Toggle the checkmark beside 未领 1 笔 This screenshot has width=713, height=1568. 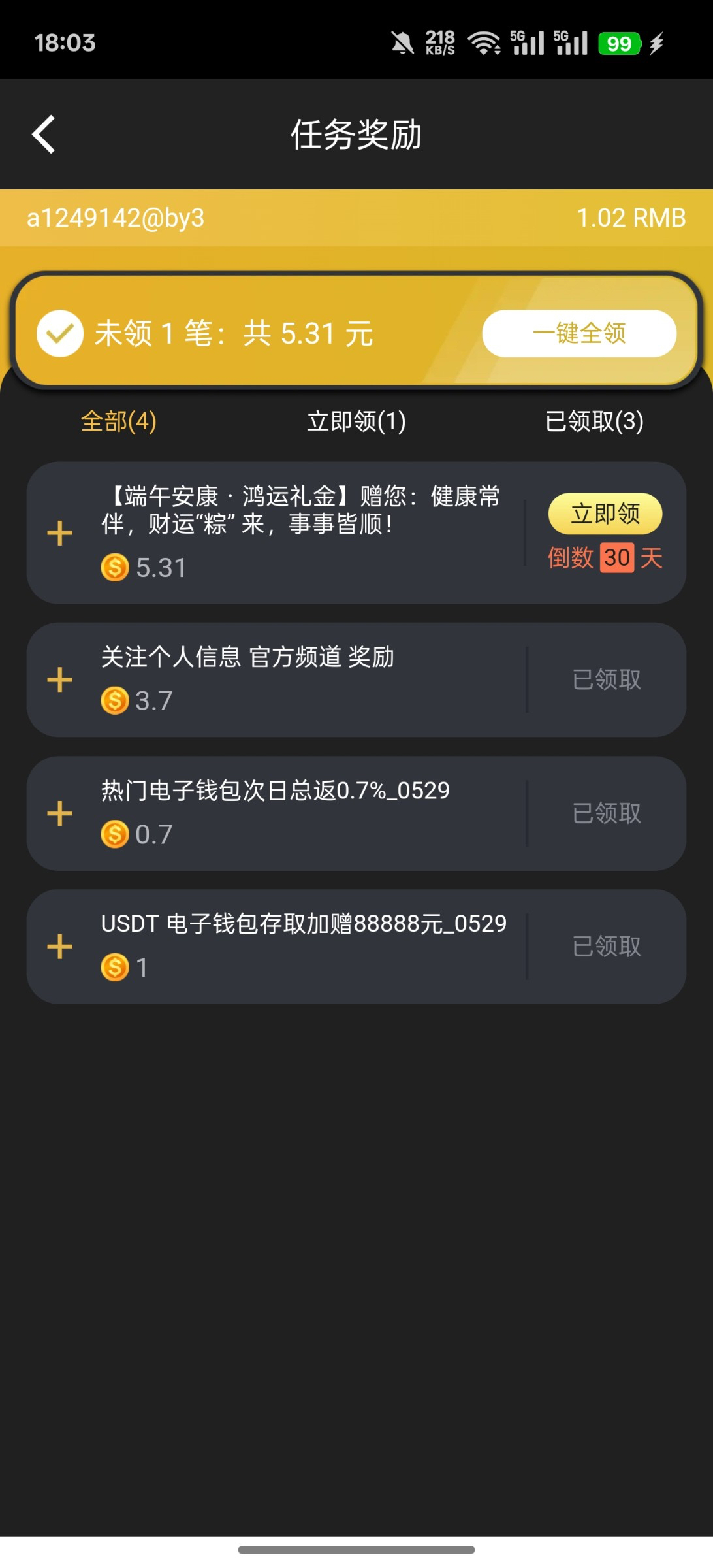[x=60, y=333]
